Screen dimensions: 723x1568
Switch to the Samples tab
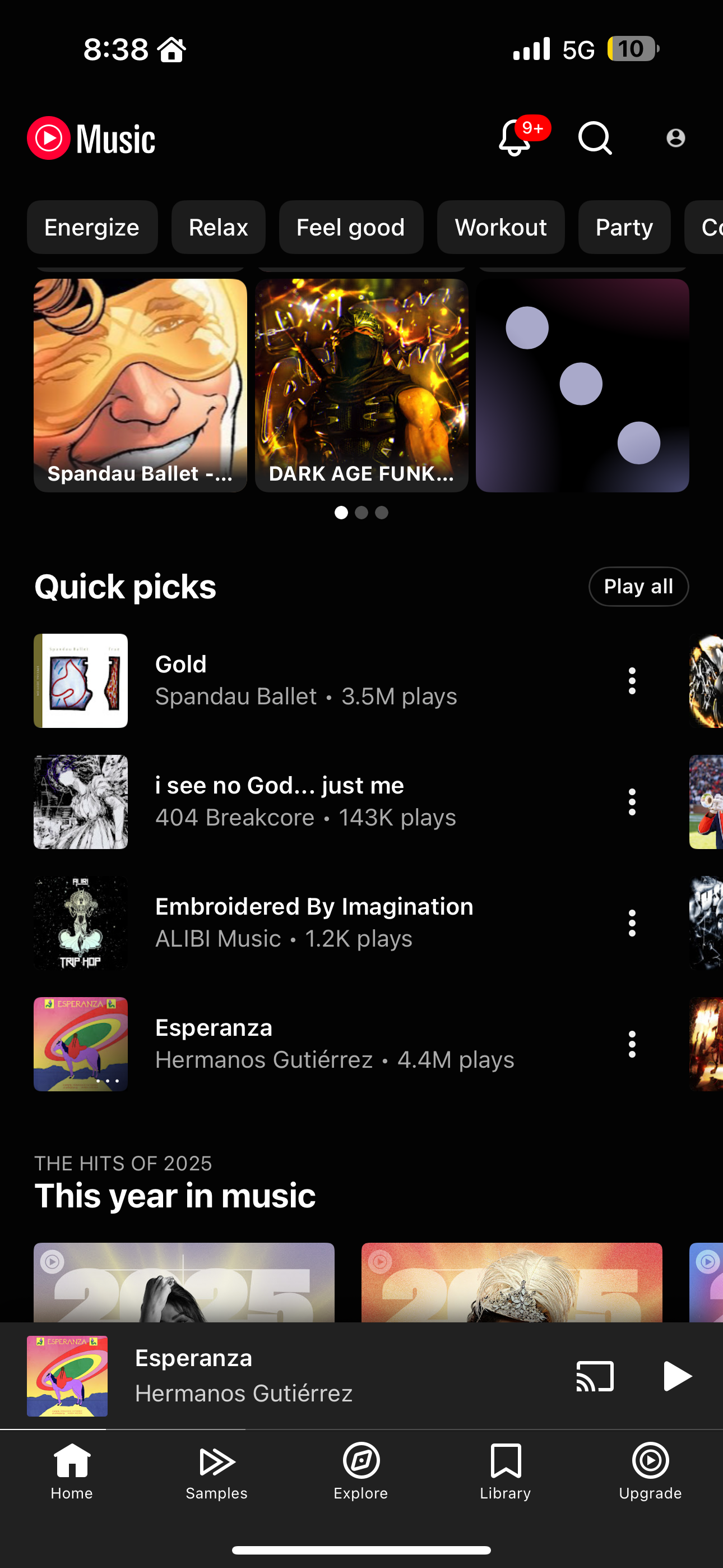click(217, 1470)
